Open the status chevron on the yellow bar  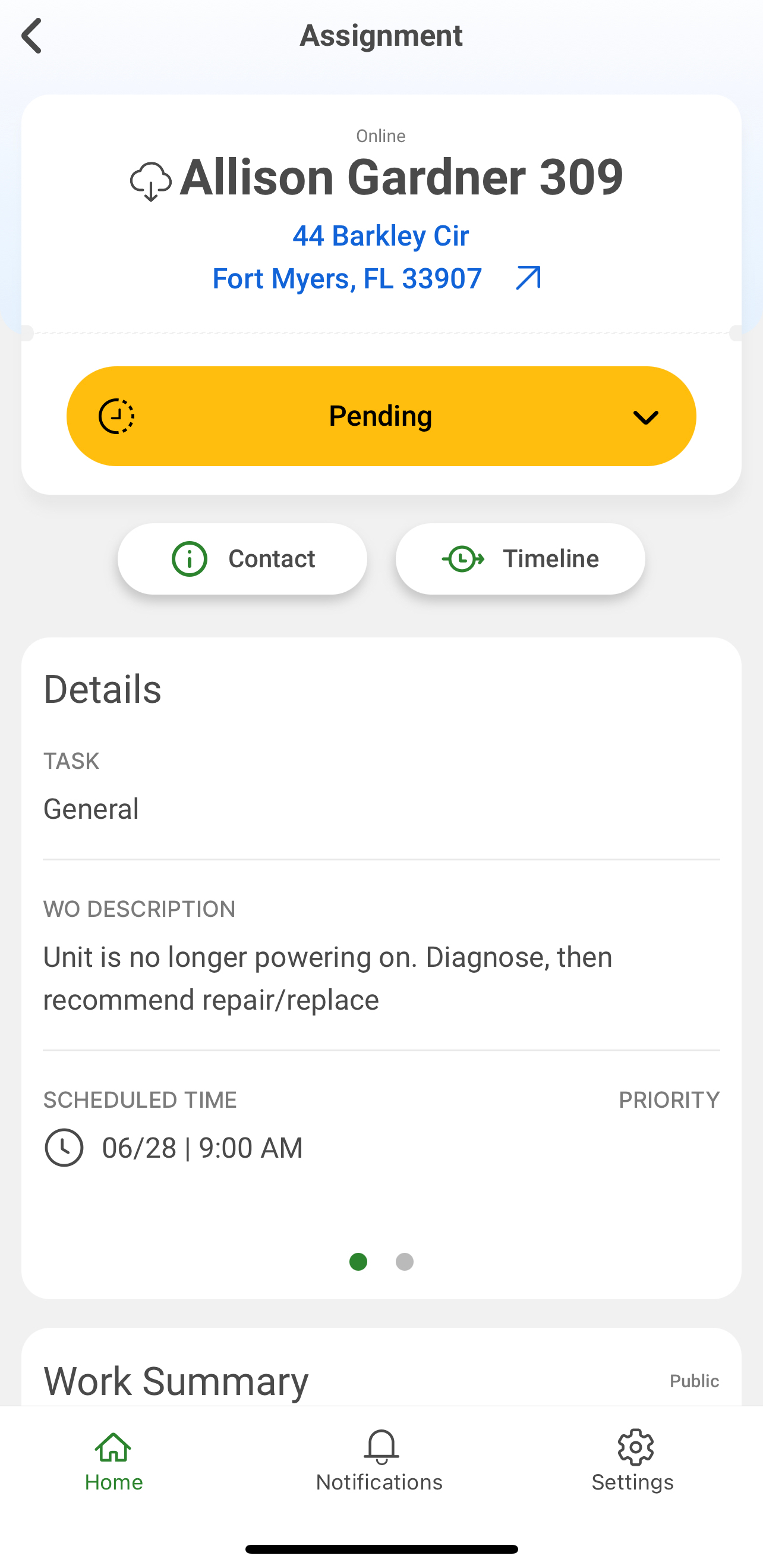pos(646,416)
